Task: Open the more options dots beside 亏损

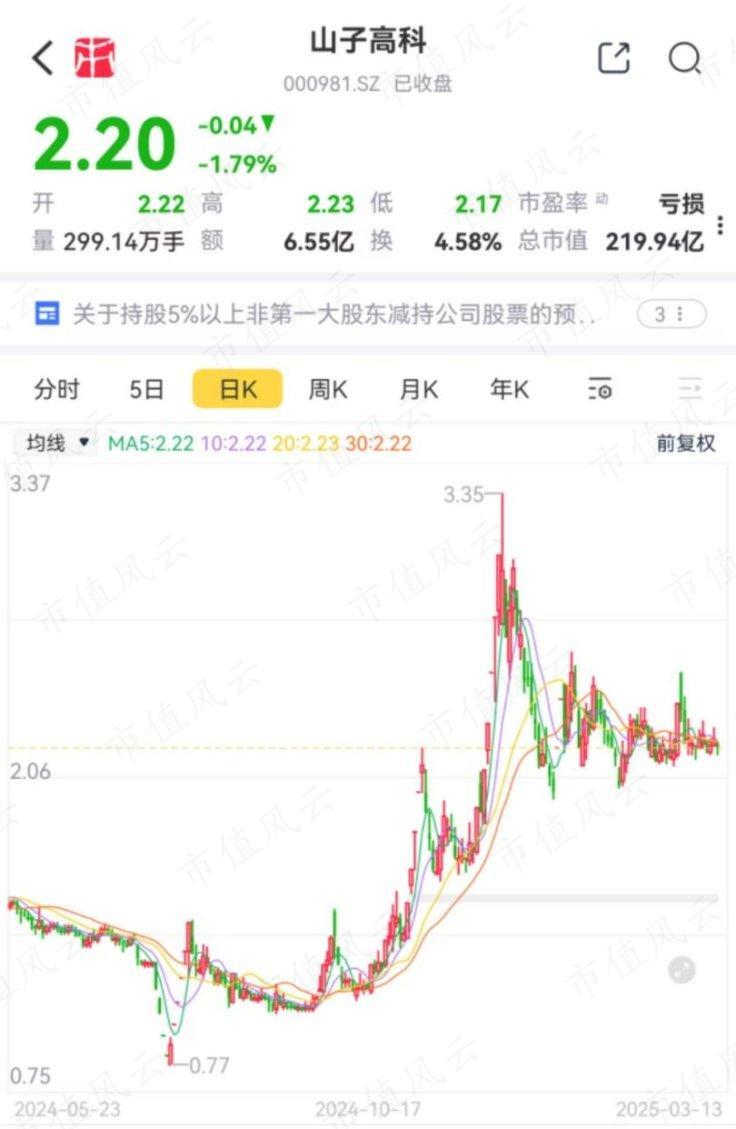Action: coord(721,224)
